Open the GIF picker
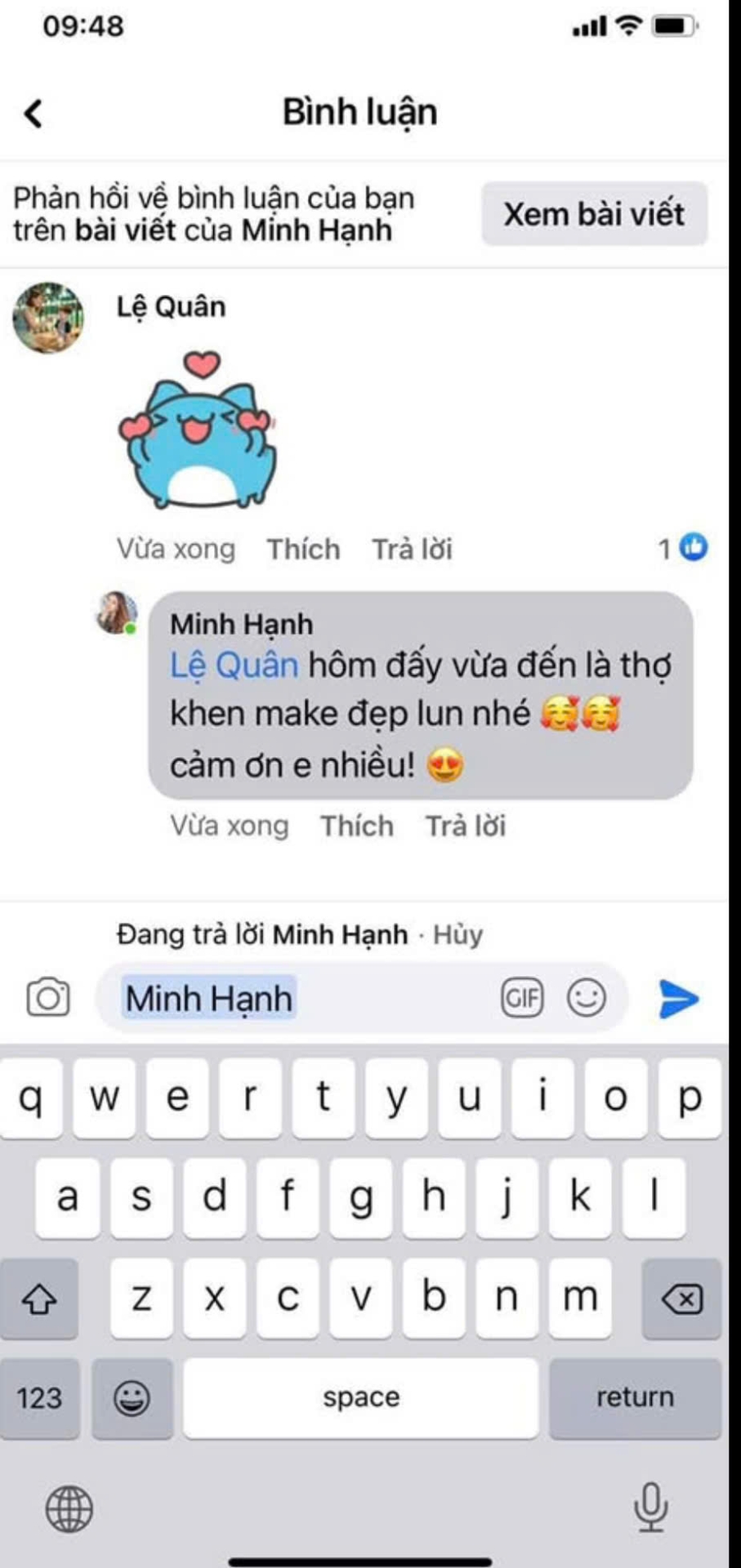 (521, 997)
